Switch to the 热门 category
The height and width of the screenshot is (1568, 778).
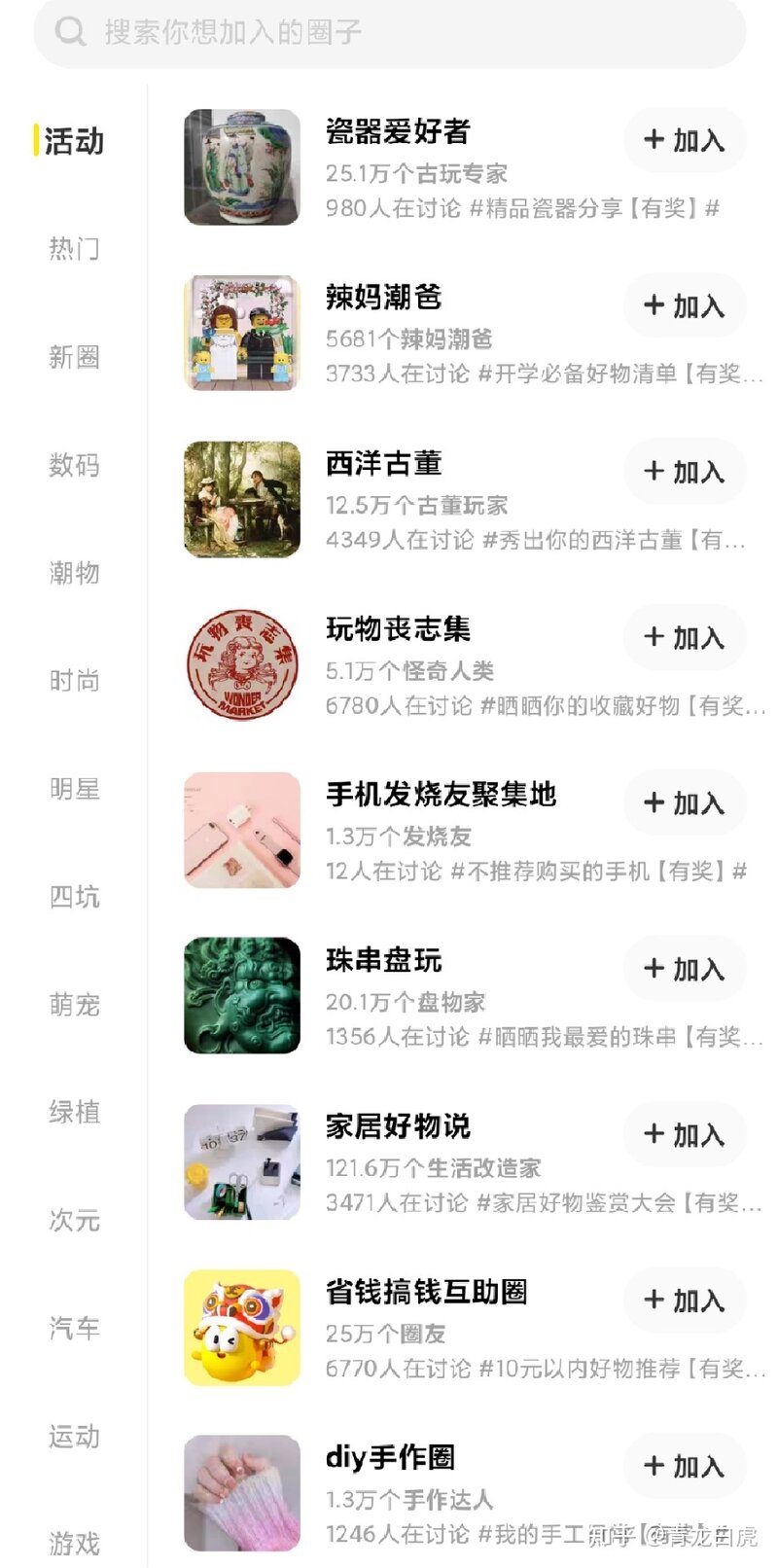75,249
